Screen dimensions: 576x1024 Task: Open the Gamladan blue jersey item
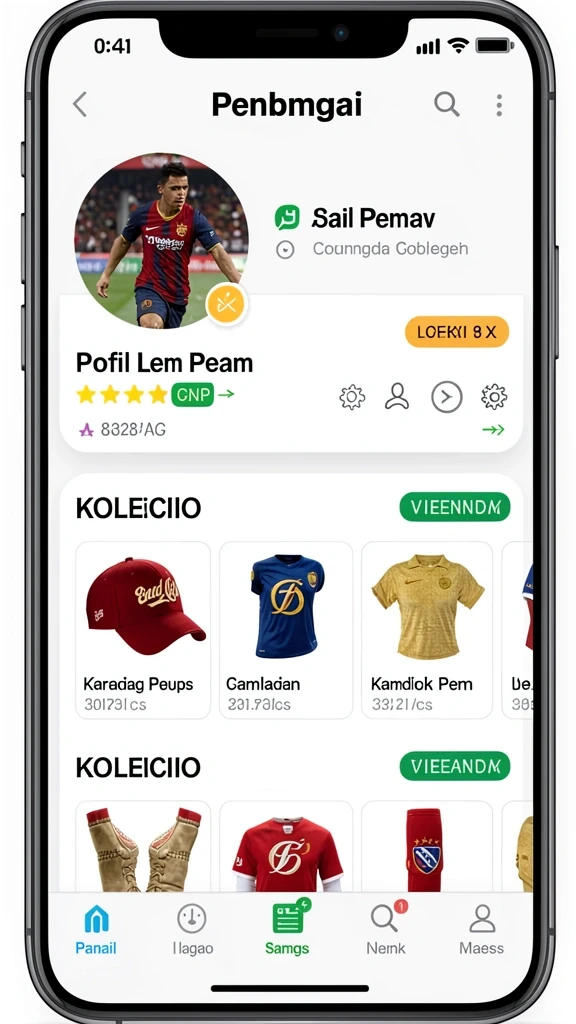click(x=286, y=630)
